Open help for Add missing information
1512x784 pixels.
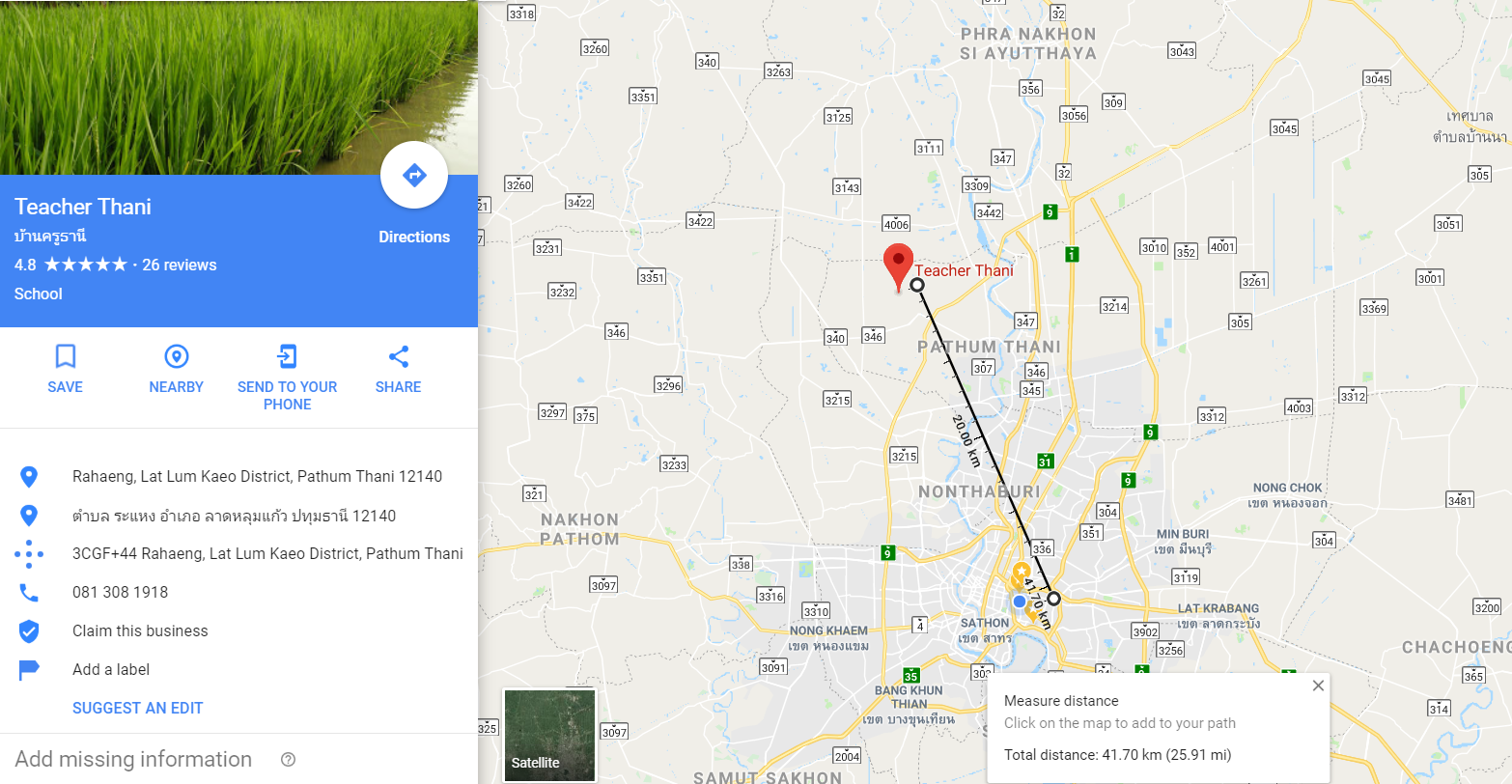(x=288, y=760)
